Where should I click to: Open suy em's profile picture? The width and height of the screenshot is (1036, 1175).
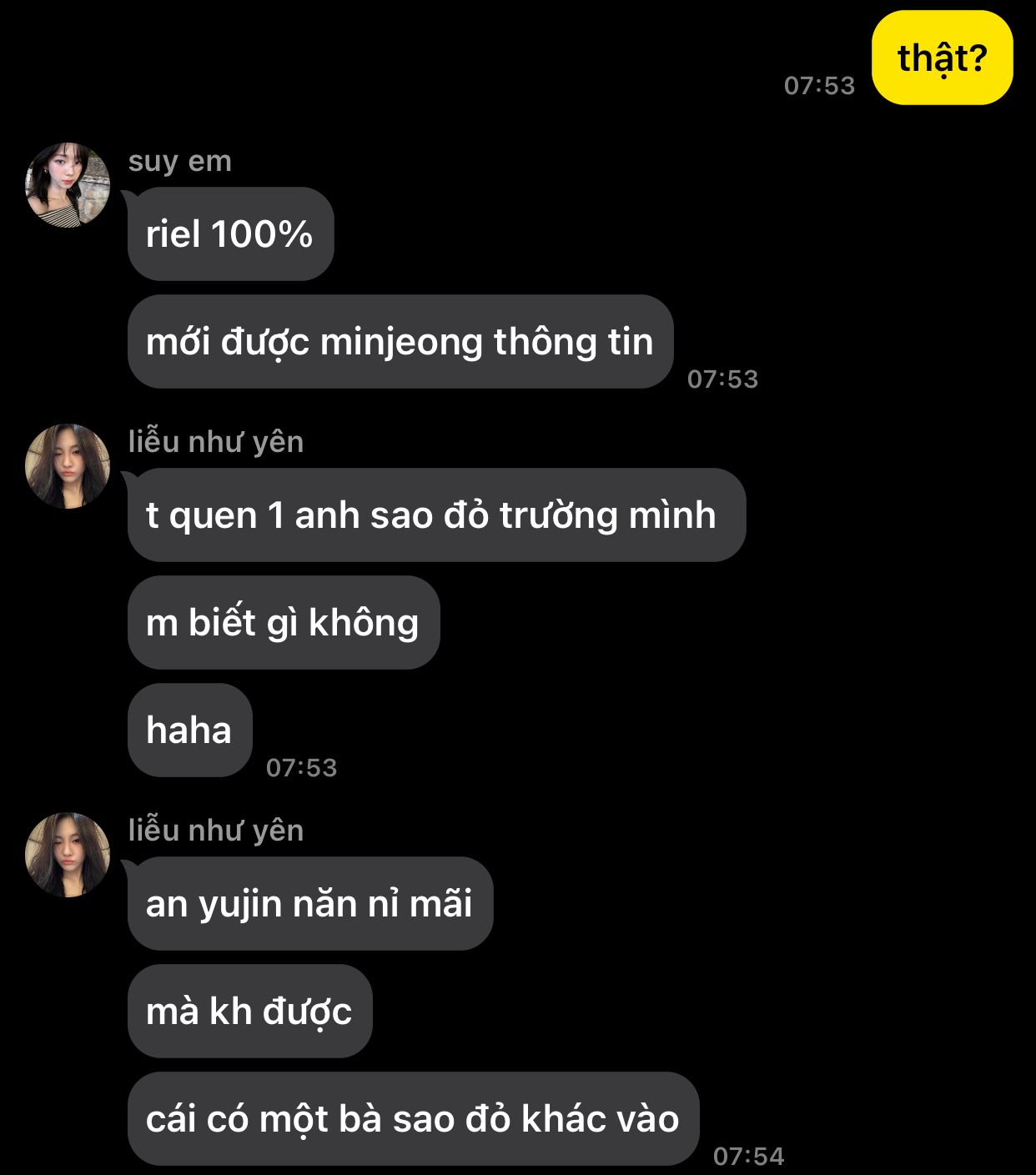tap(68, 185)
